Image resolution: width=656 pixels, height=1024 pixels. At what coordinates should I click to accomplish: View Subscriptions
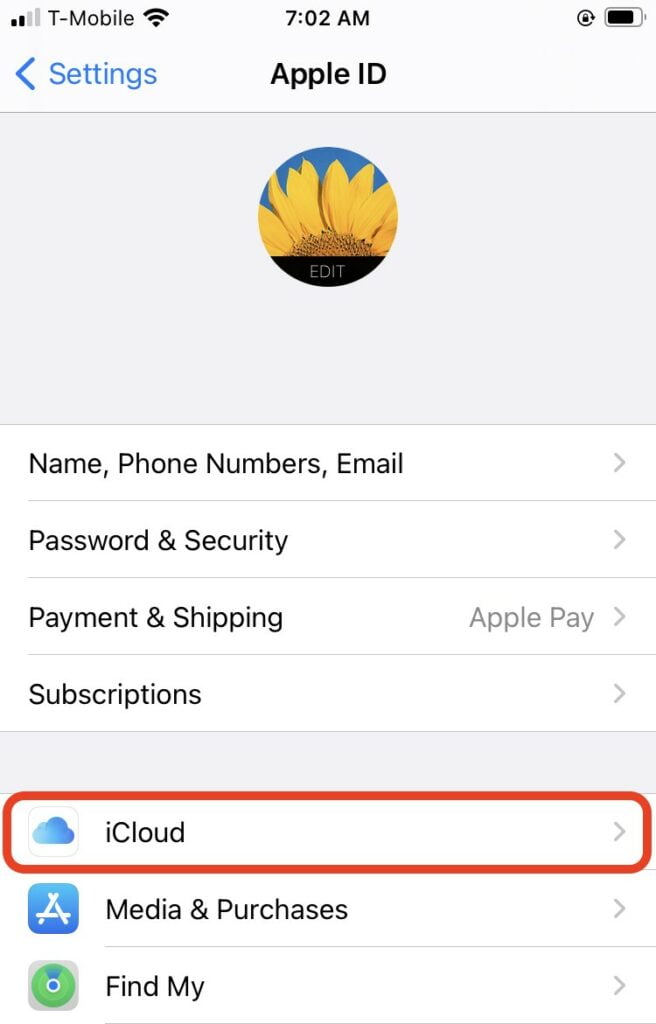coord(328,694)
